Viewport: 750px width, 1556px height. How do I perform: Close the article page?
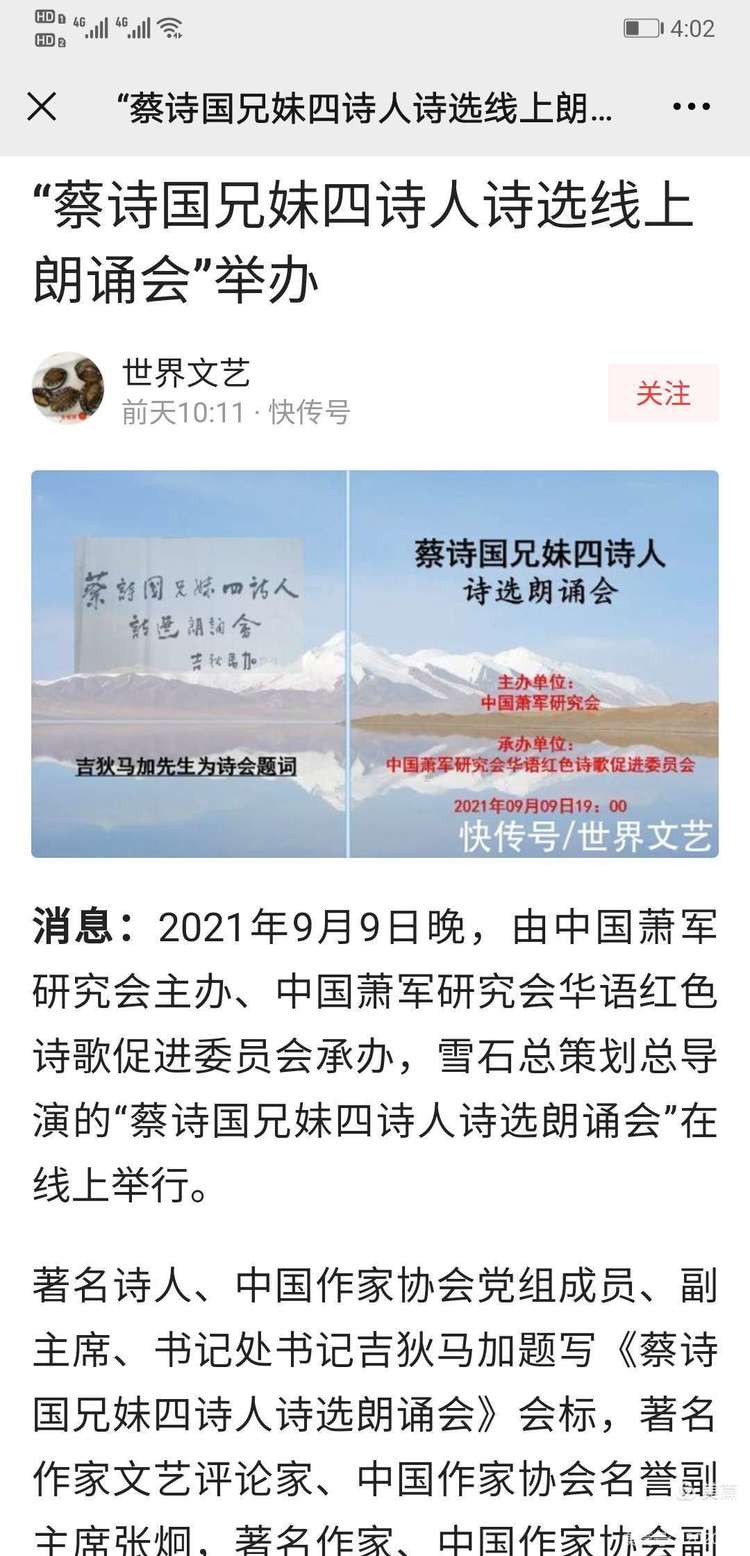(41, 107)
